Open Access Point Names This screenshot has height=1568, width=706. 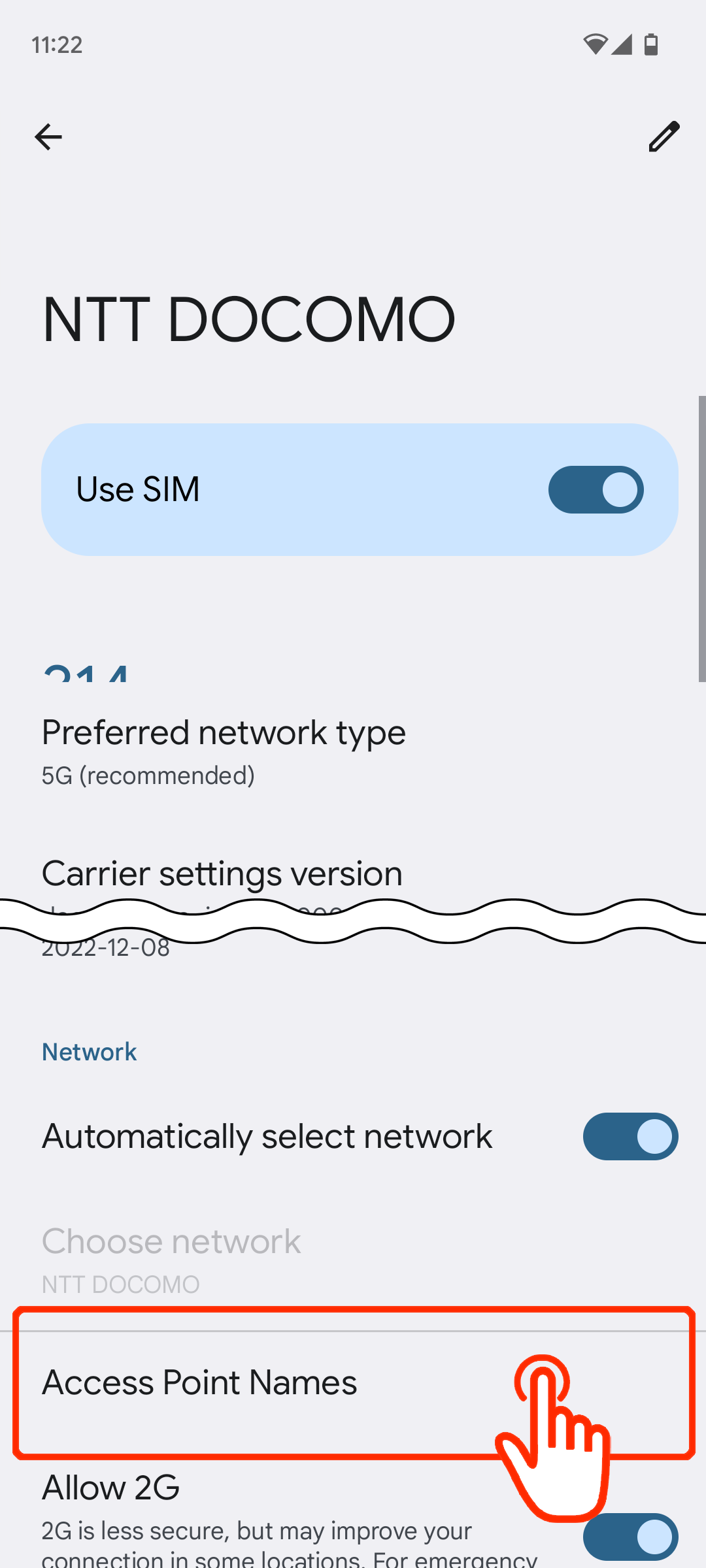point(353,1382)
